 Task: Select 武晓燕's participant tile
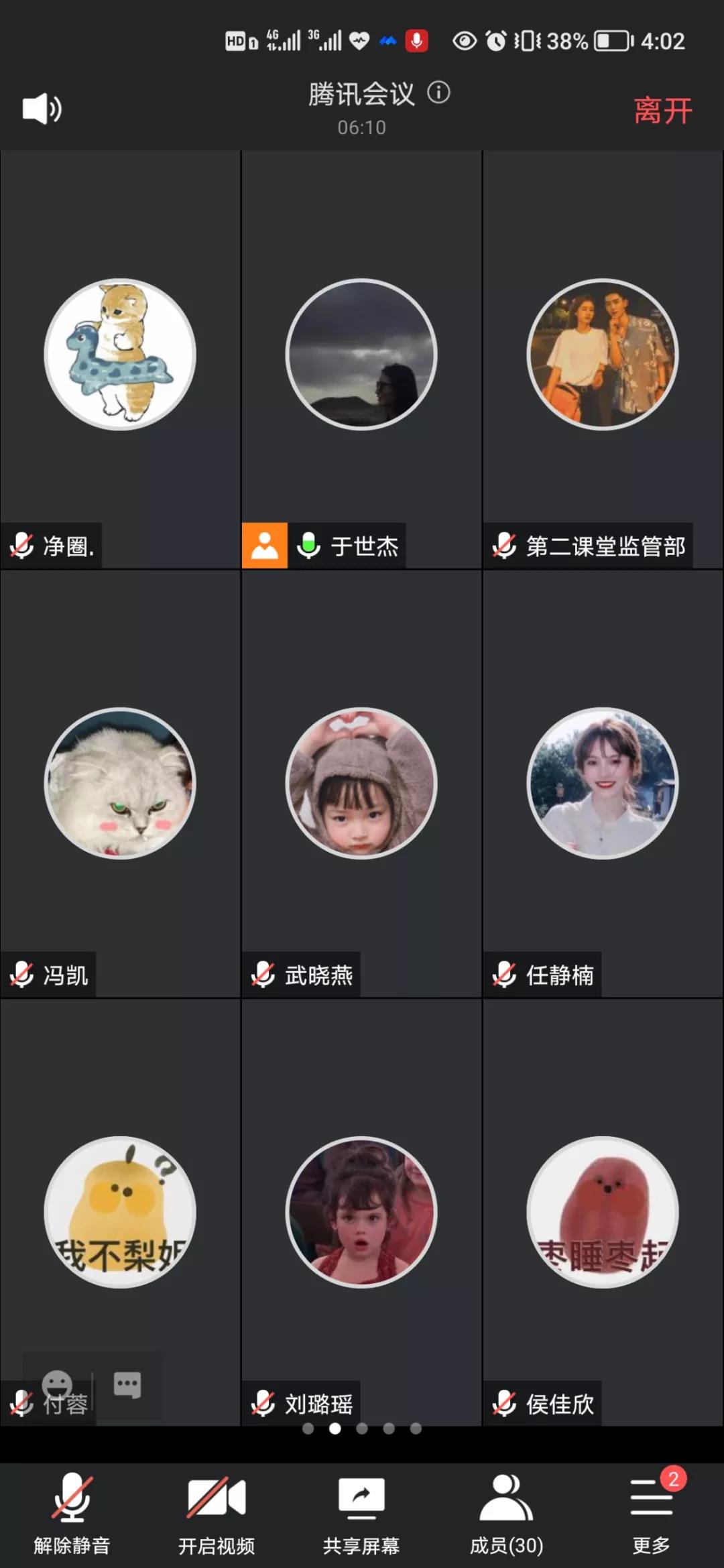pyautogui.click(x=361, y=783)
